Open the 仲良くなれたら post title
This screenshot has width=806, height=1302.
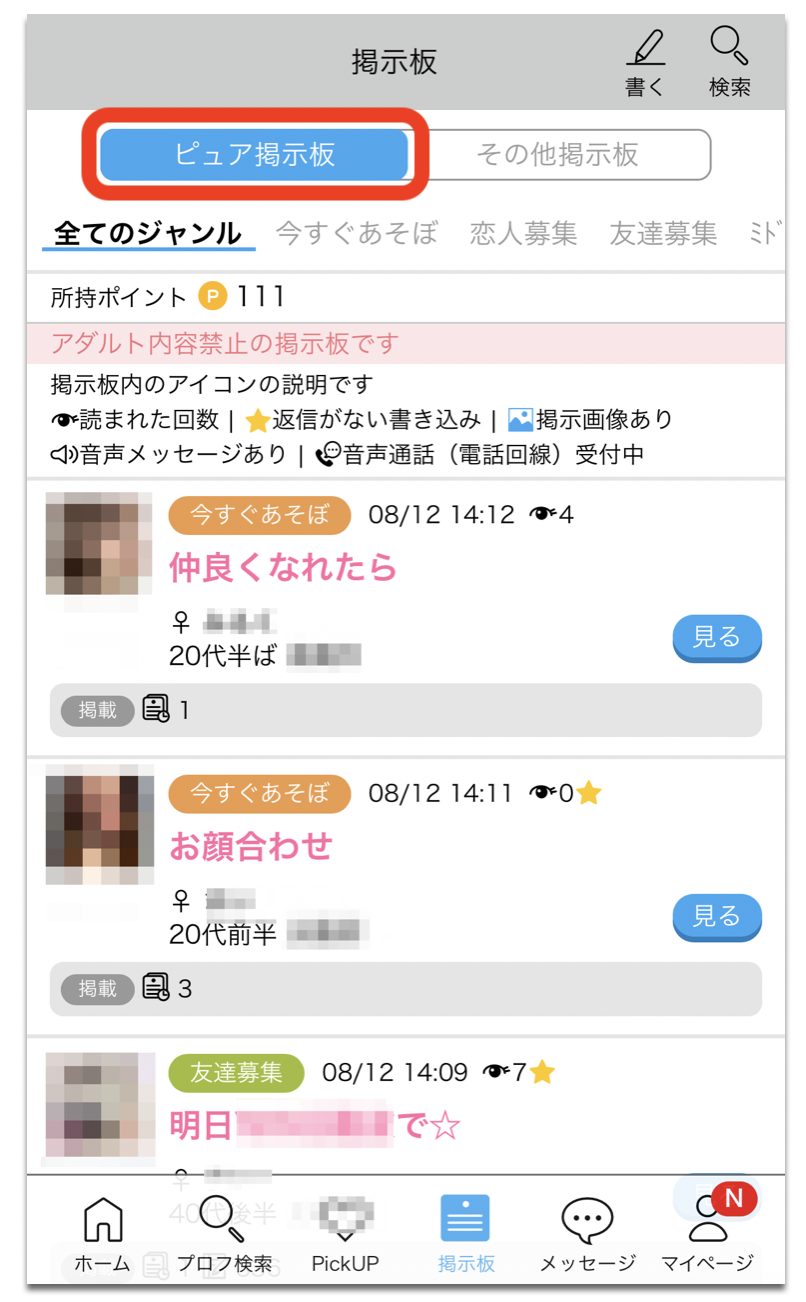click(283, 567)
